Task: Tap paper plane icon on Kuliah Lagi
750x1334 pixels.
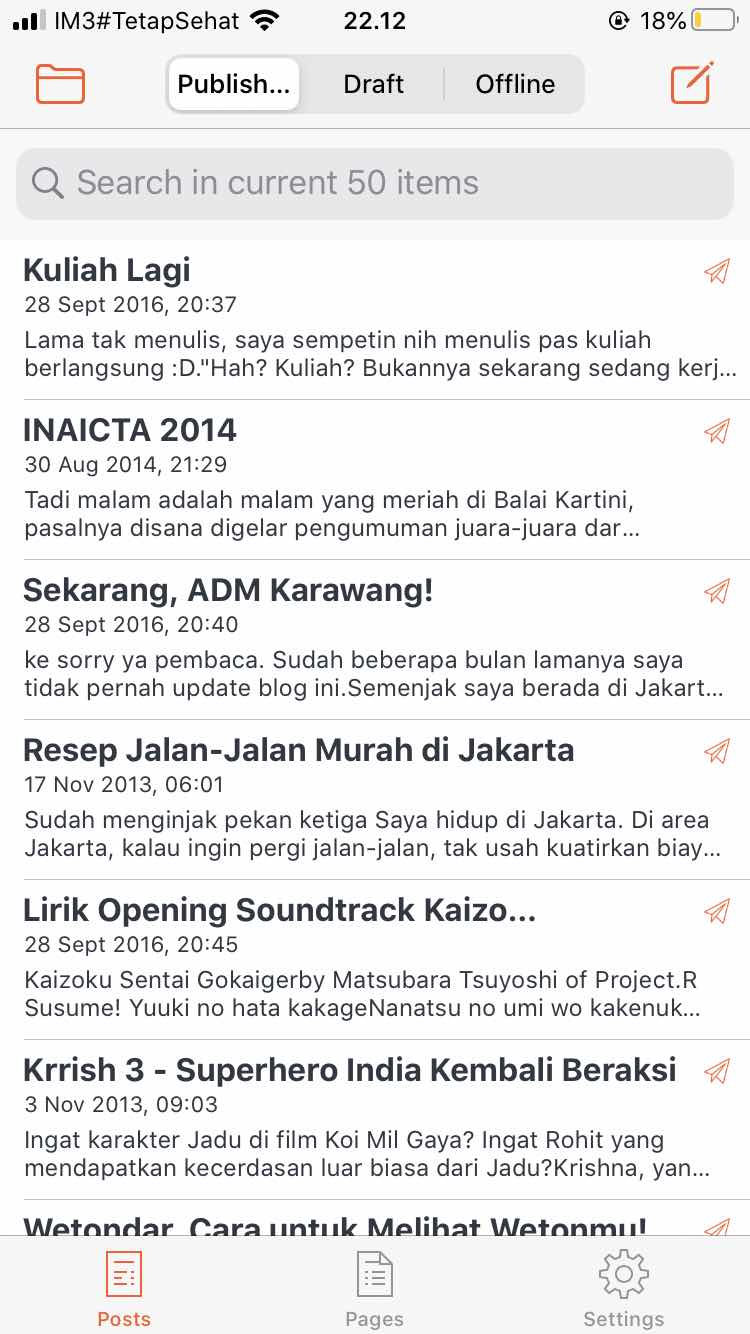Action: click(717, 271)
